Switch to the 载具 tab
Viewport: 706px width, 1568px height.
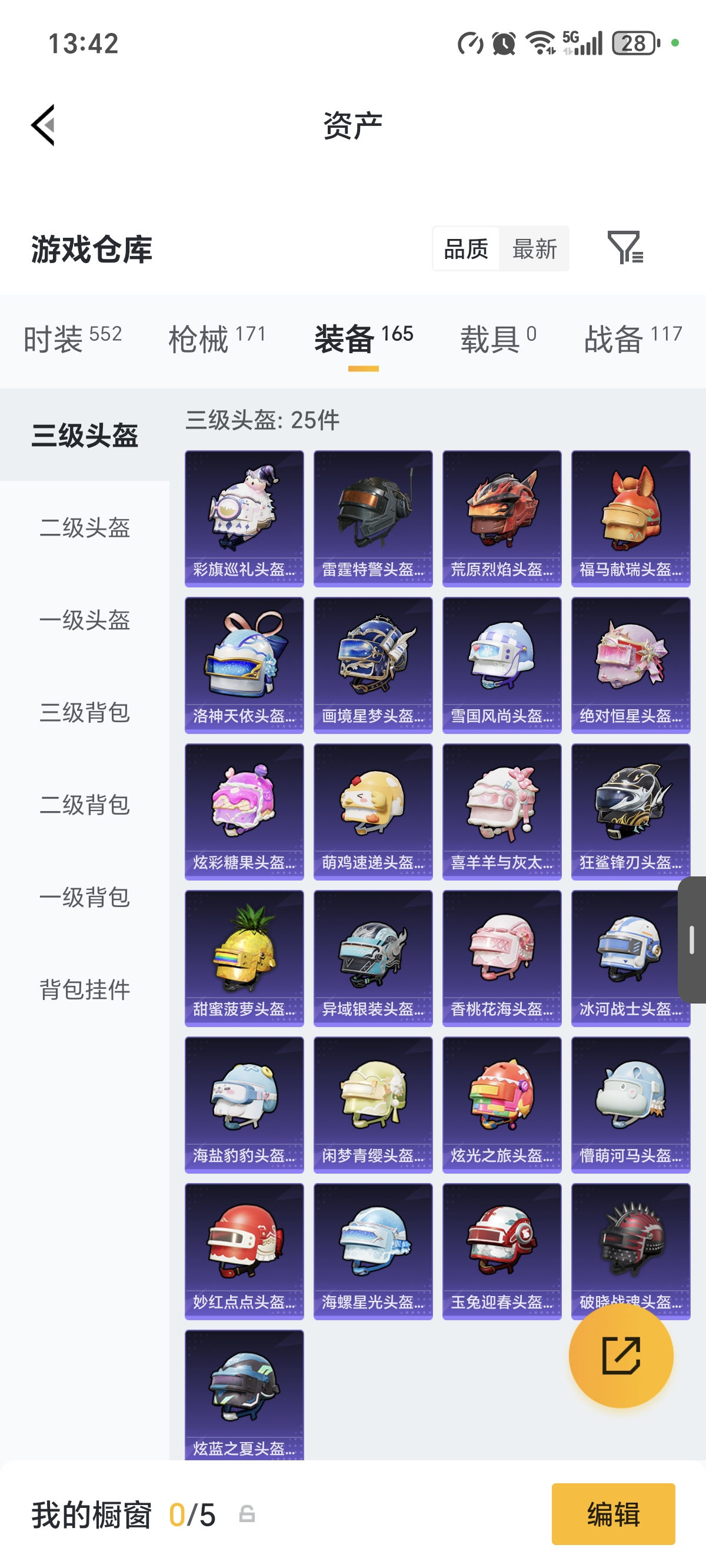pos(498,338)
